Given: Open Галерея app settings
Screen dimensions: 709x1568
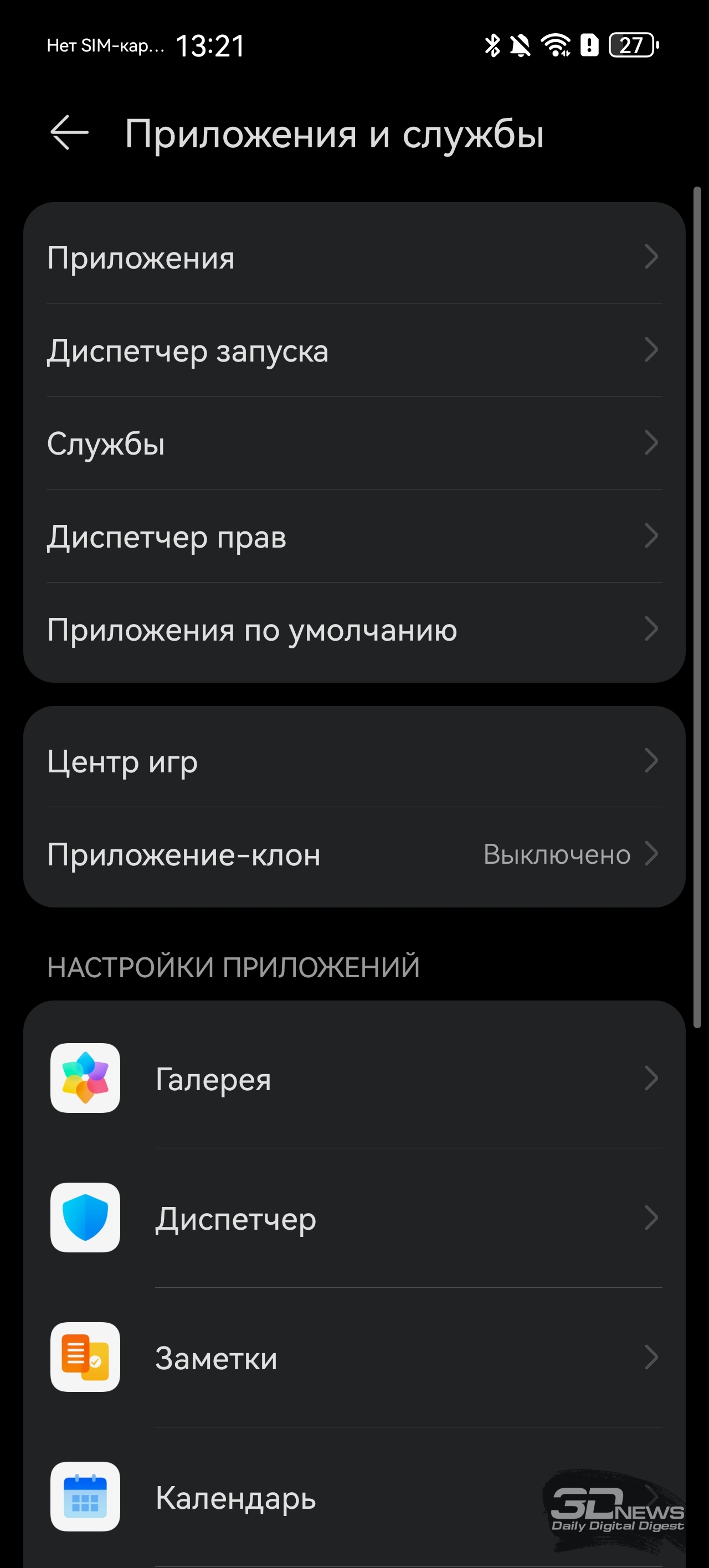Looking at the screenshot, I should pos(353,1079).
